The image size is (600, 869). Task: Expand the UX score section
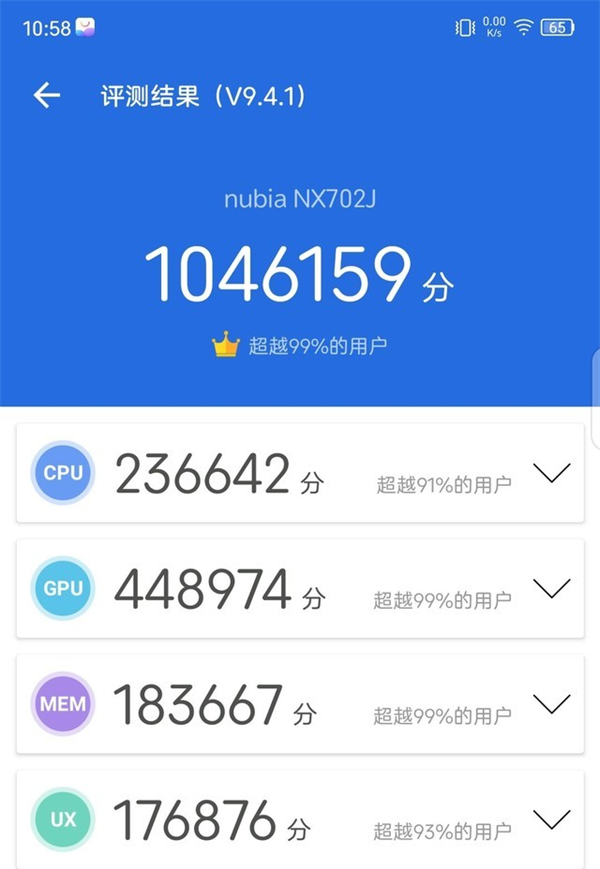click(551, 820)
